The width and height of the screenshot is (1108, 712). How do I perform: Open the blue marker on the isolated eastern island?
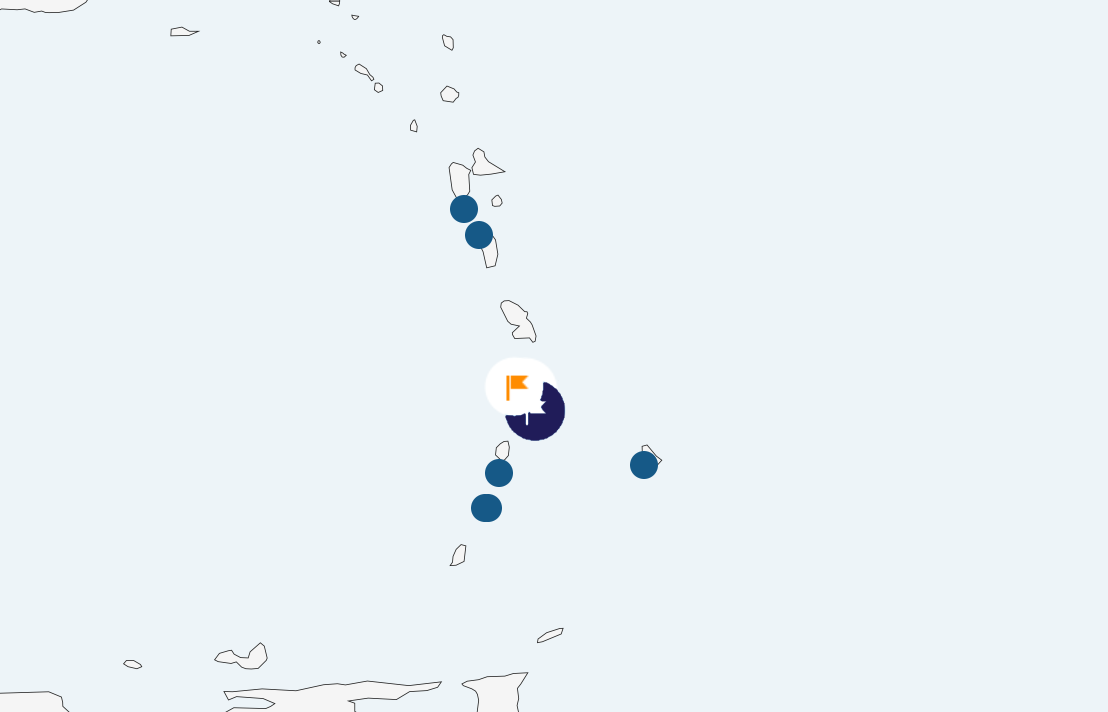pyautogui.click(x=644, y=465)
